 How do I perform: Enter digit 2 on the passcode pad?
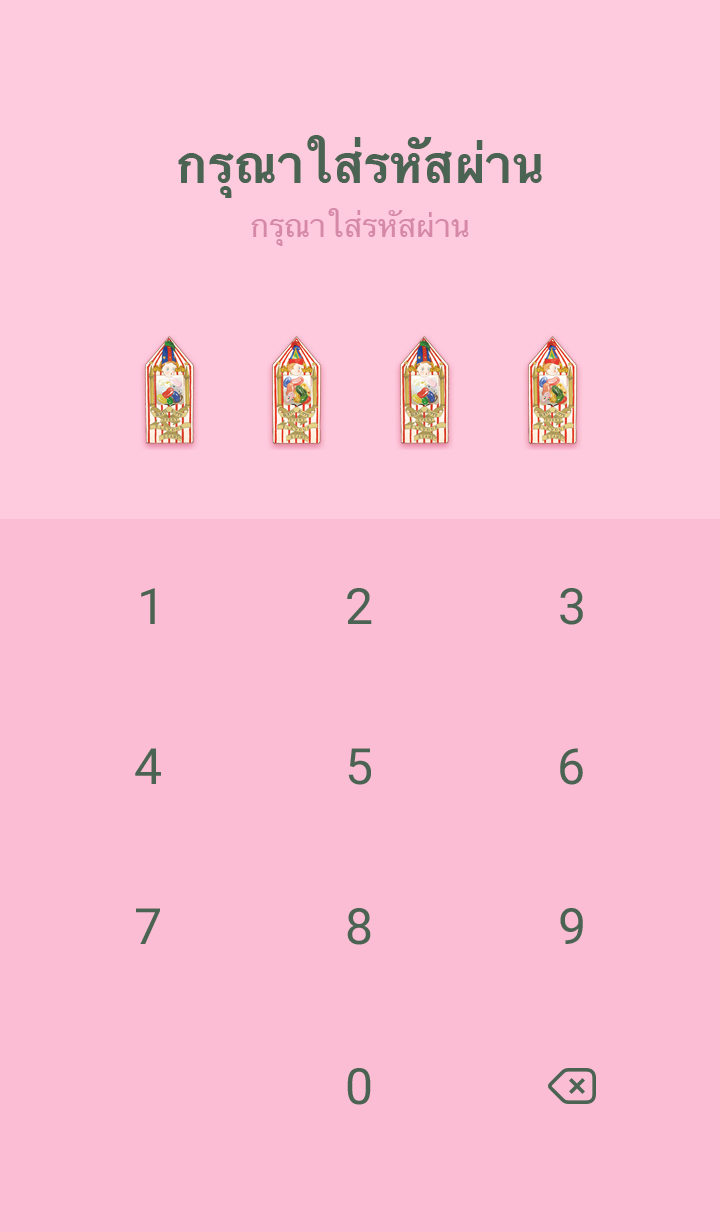click(x=359, y=607)
